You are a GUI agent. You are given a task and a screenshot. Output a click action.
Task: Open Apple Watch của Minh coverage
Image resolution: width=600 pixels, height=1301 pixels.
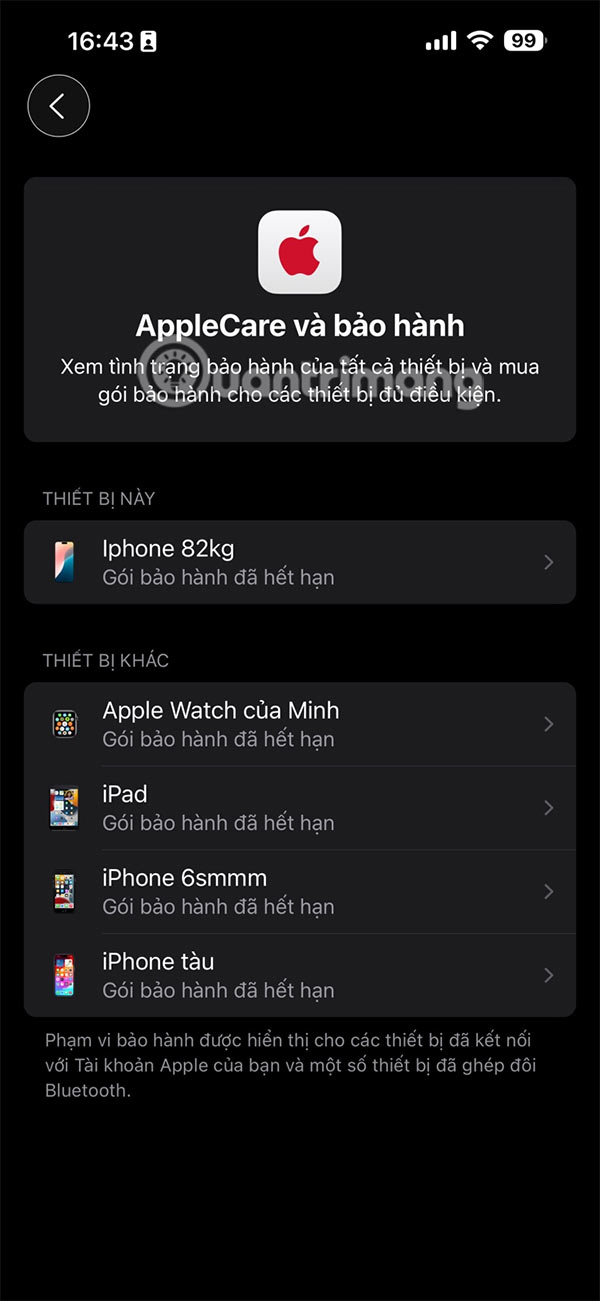(x=300, y=724)
